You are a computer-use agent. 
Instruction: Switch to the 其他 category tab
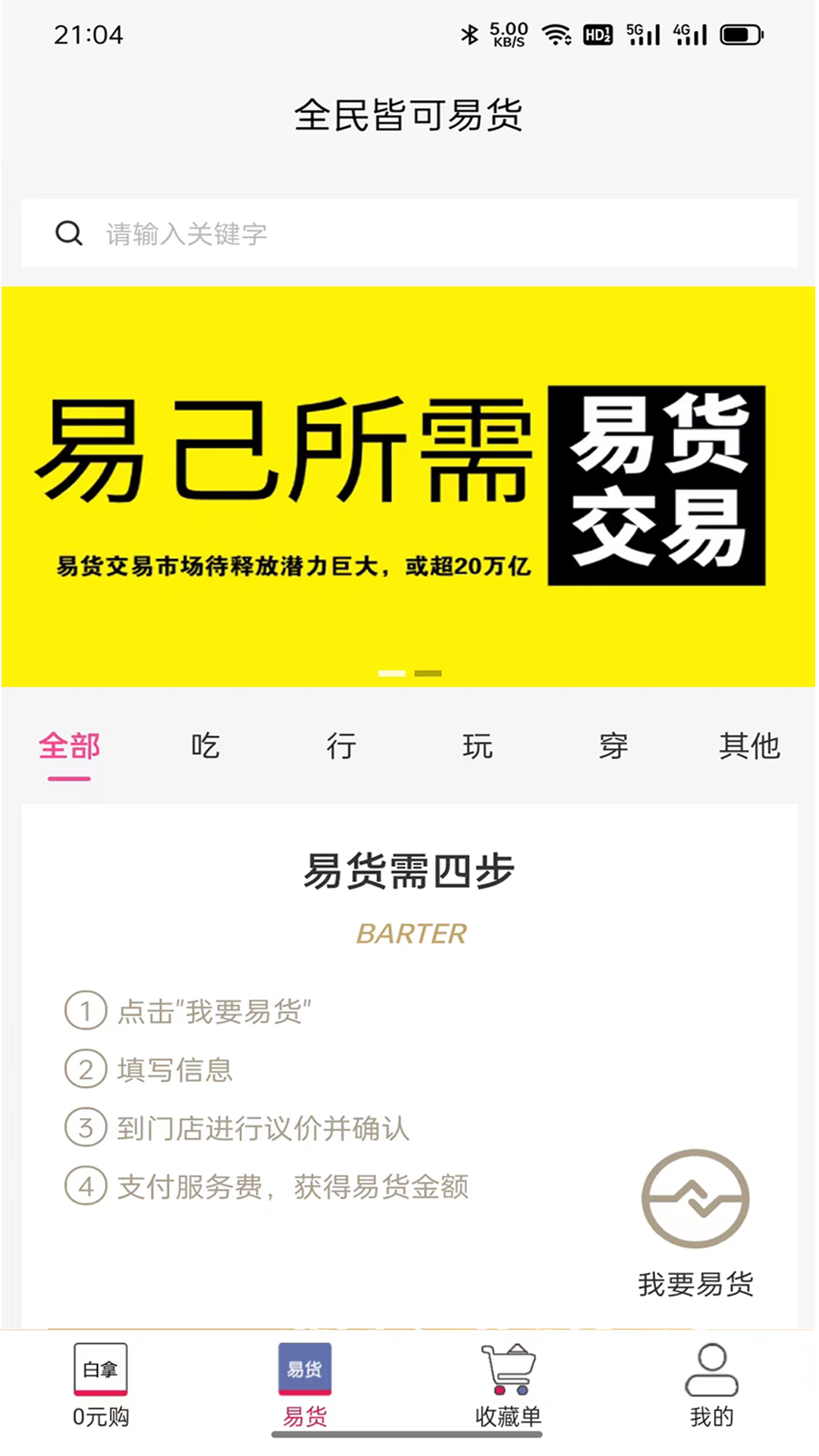[x=749, y=746]
